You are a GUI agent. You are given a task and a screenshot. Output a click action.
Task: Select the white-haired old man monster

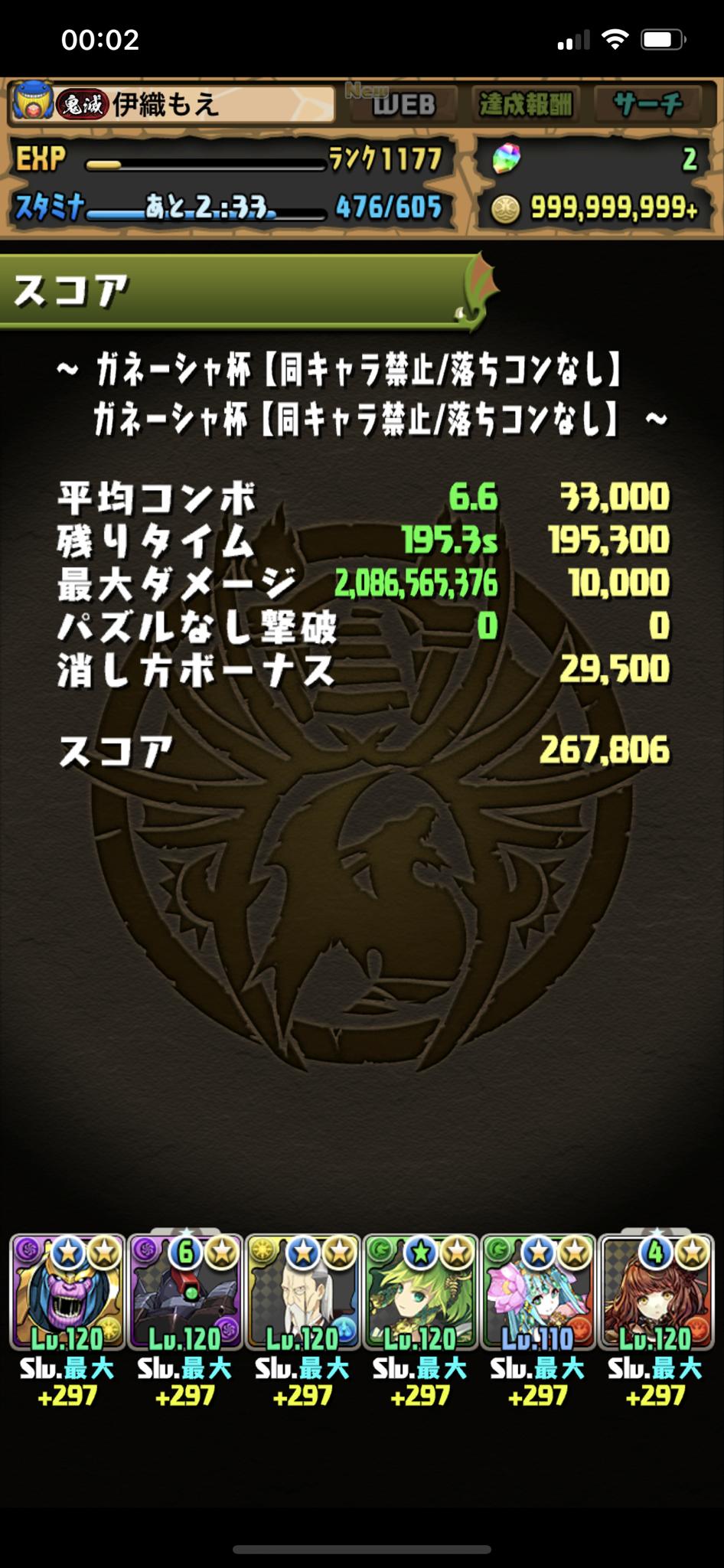tap(303, 1292)
